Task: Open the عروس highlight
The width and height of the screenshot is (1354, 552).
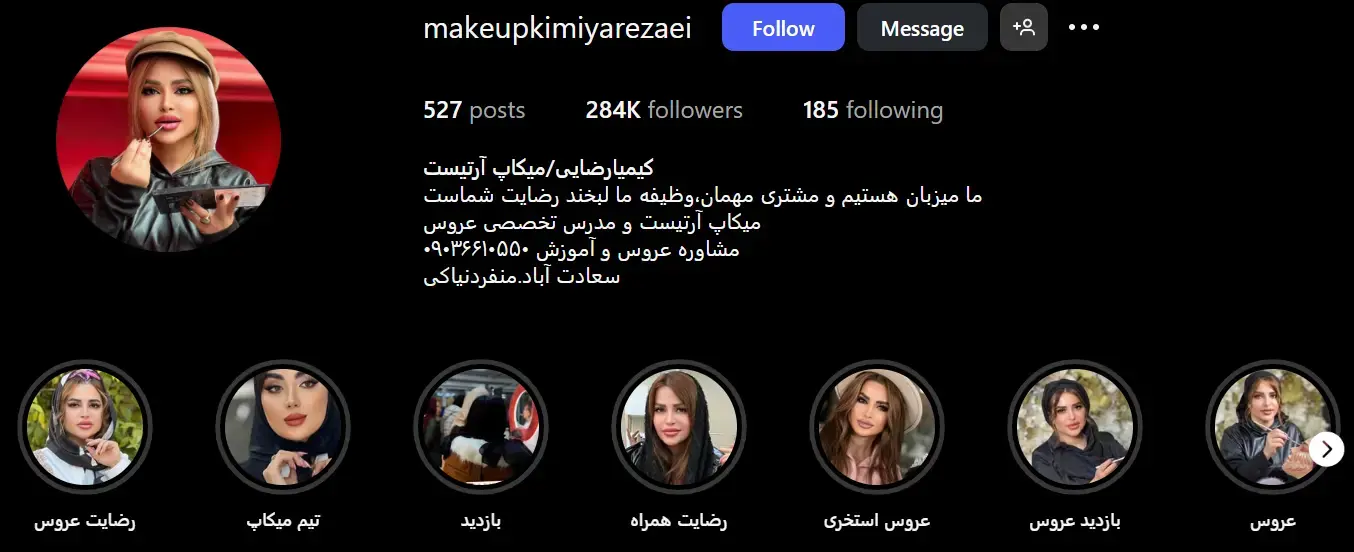Action: 1262,426
